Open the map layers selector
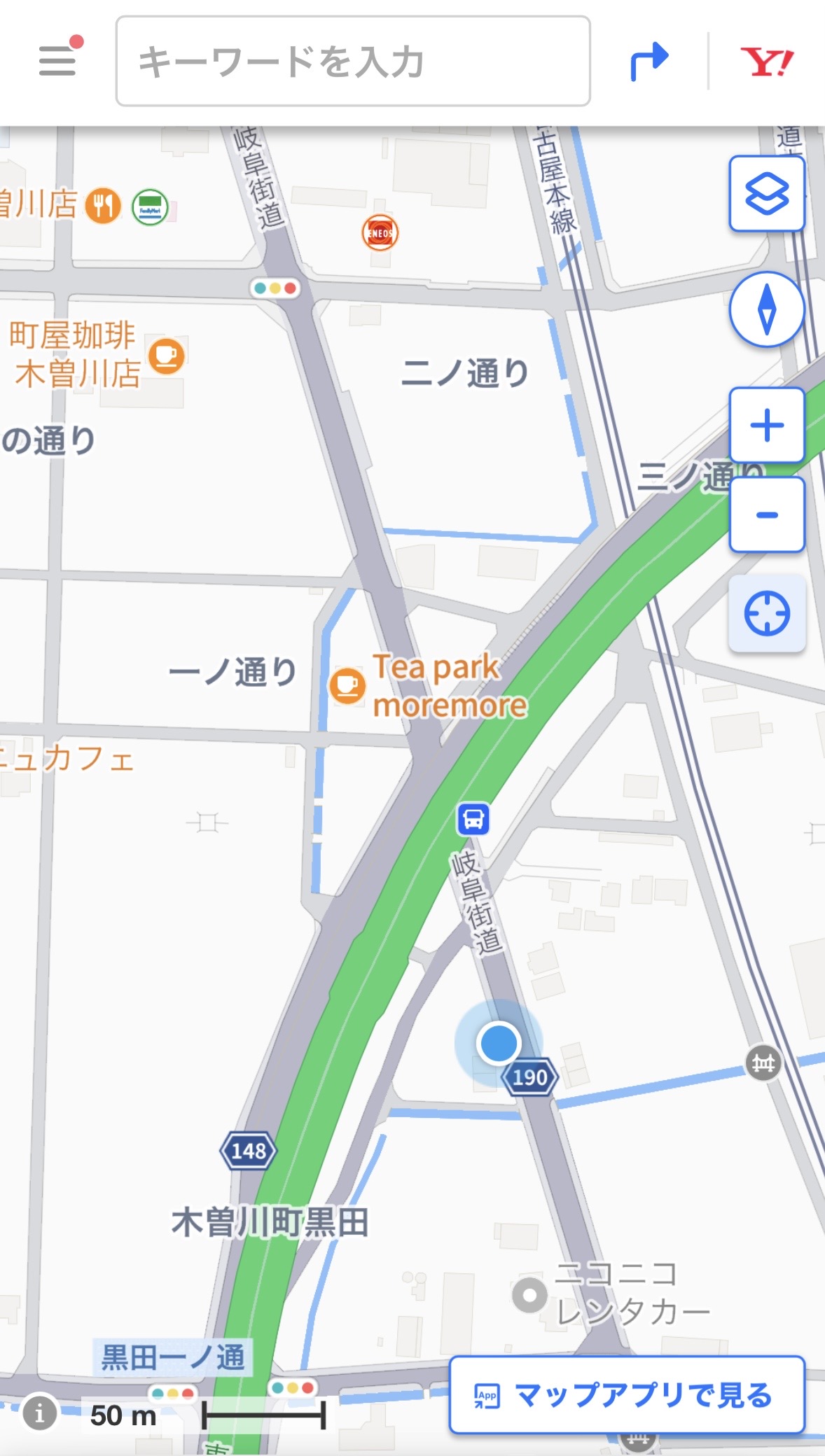 pyautogui.click(x=767, y=194)
